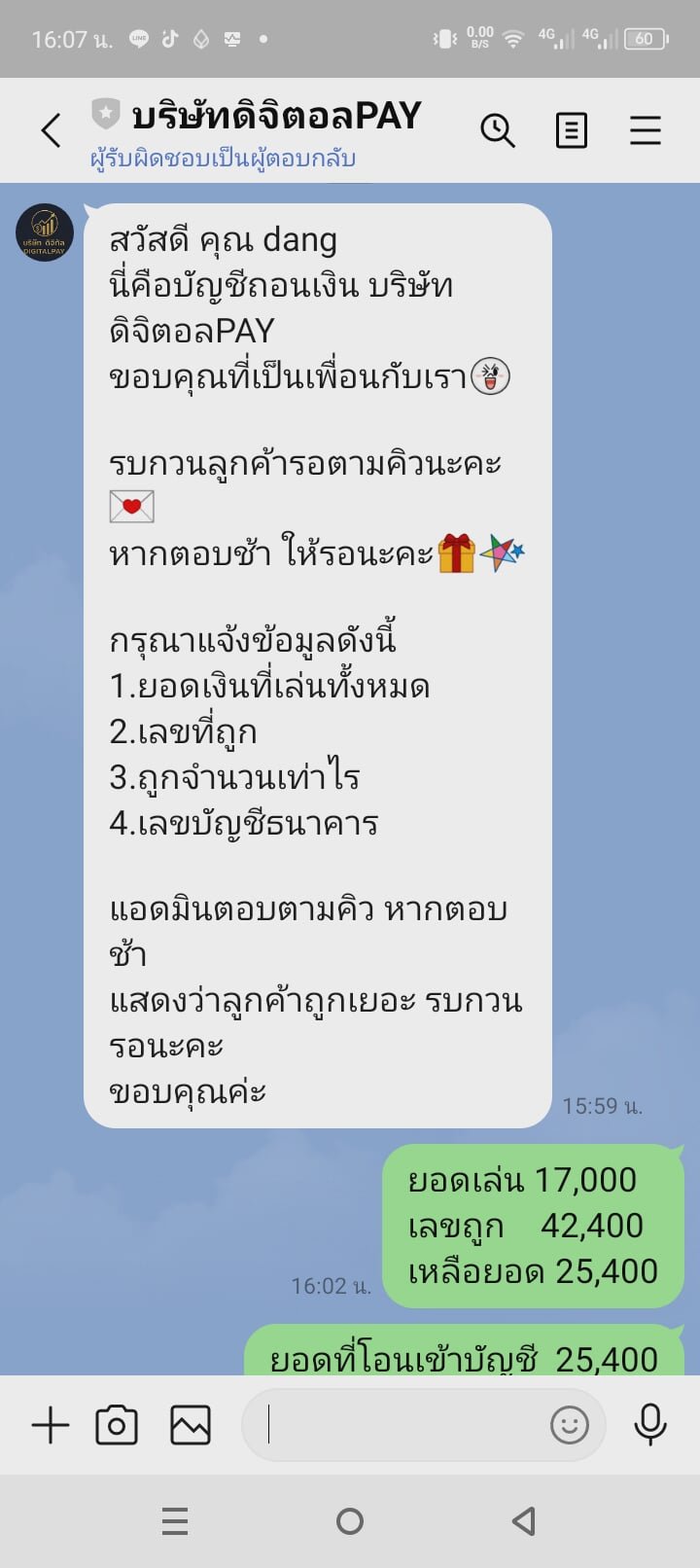Open recent apps from navigation bar
This screenshot has width=700, height=1568.
point(175,1520)
